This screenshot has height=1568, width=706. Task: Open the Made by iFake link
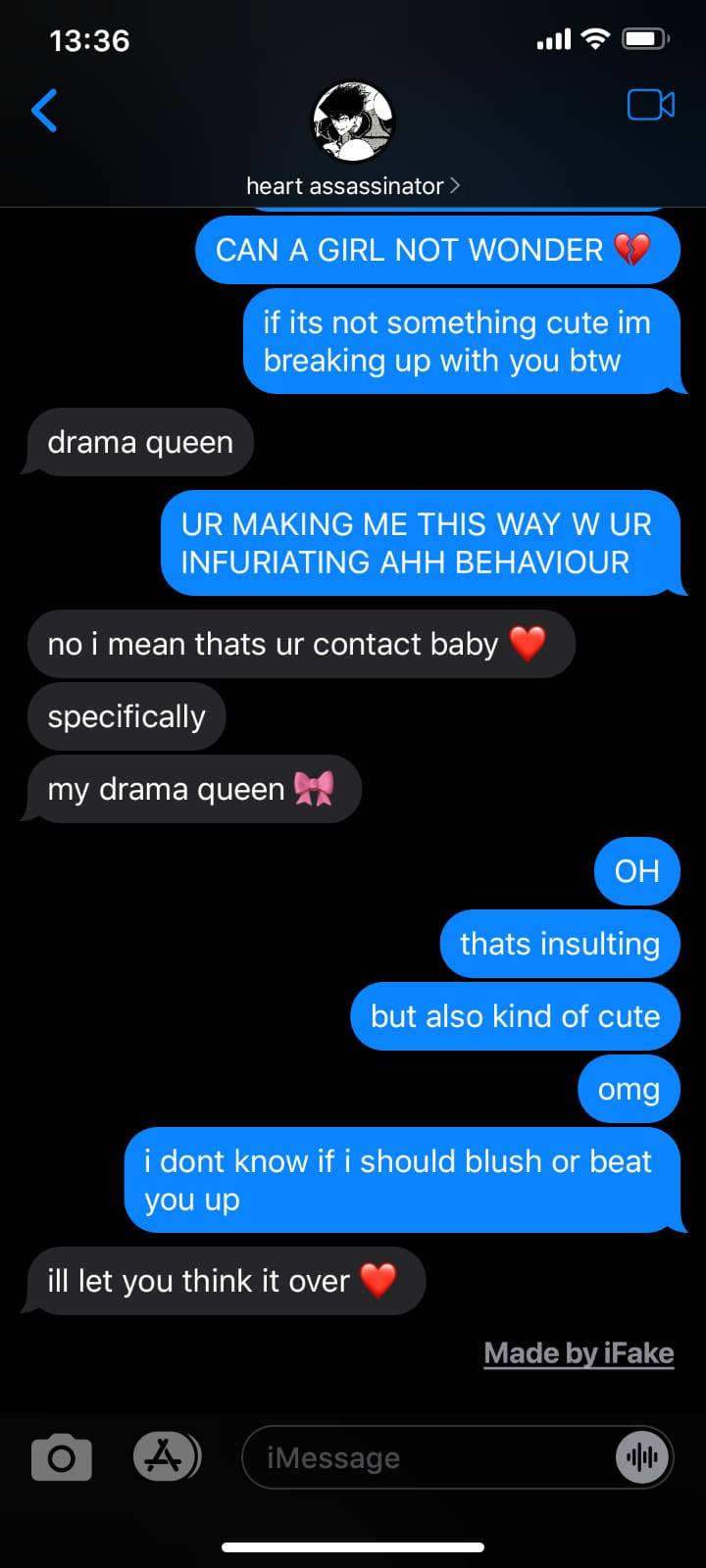579,1353
